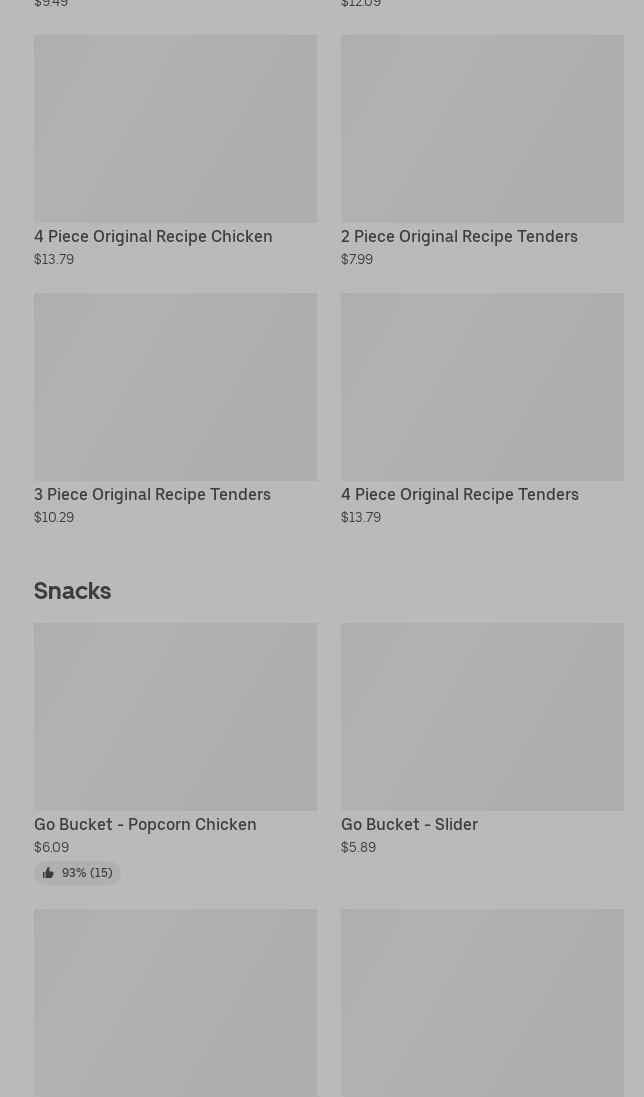The width and height of the screenshot is (644, 1097).
Task: Open Go Bucket - Popcorn Chicken
Action: [x=176, y=753]
